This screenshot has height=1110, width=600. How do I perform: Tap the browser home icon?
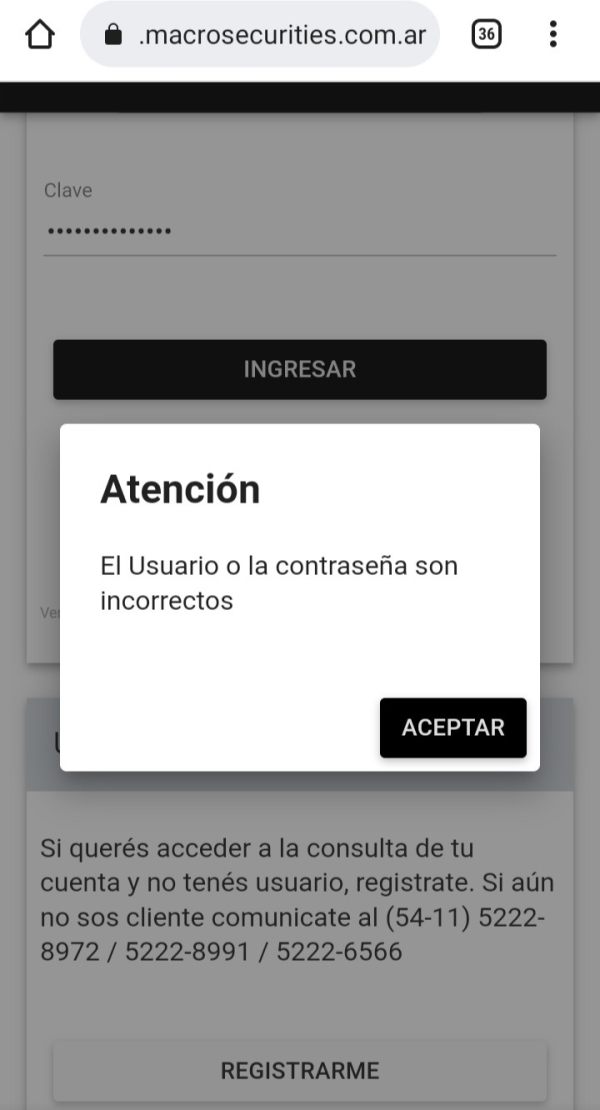click(40, 34)
